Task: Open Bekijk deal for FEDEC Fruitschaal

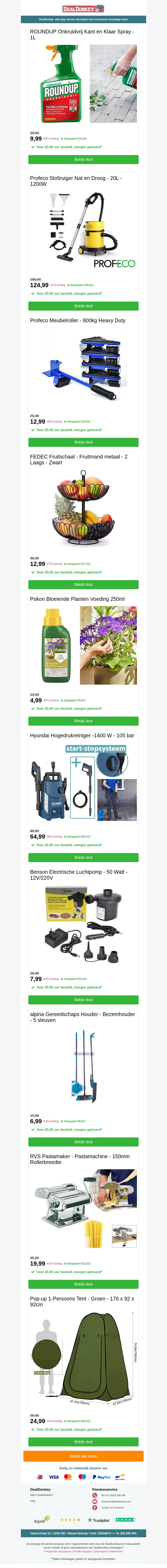Action: tap(83, 584)
